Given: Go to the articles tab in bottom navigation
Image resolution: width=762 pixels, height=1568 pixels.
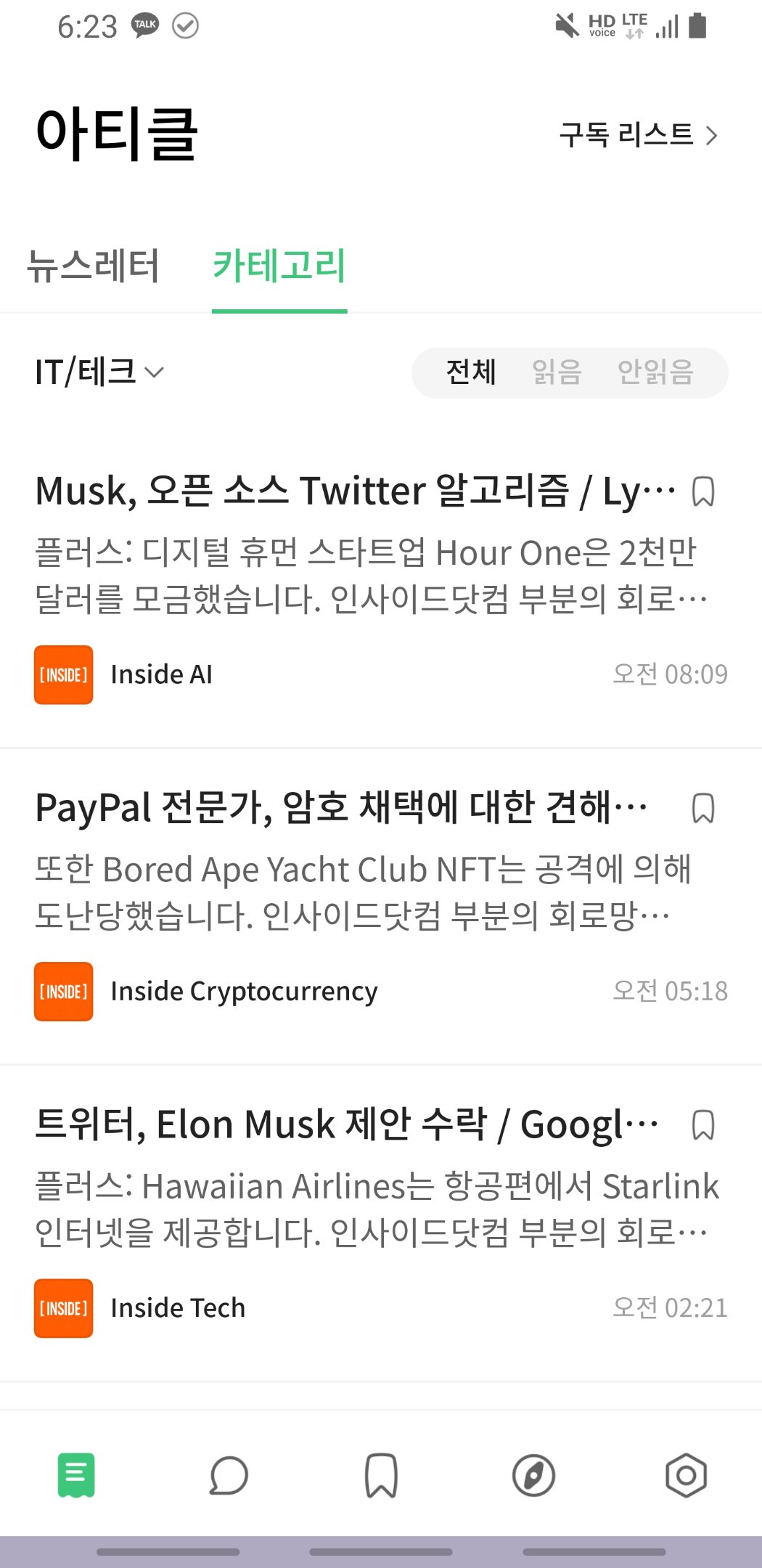Looking at the screenshot, I should pos(76,1475).
